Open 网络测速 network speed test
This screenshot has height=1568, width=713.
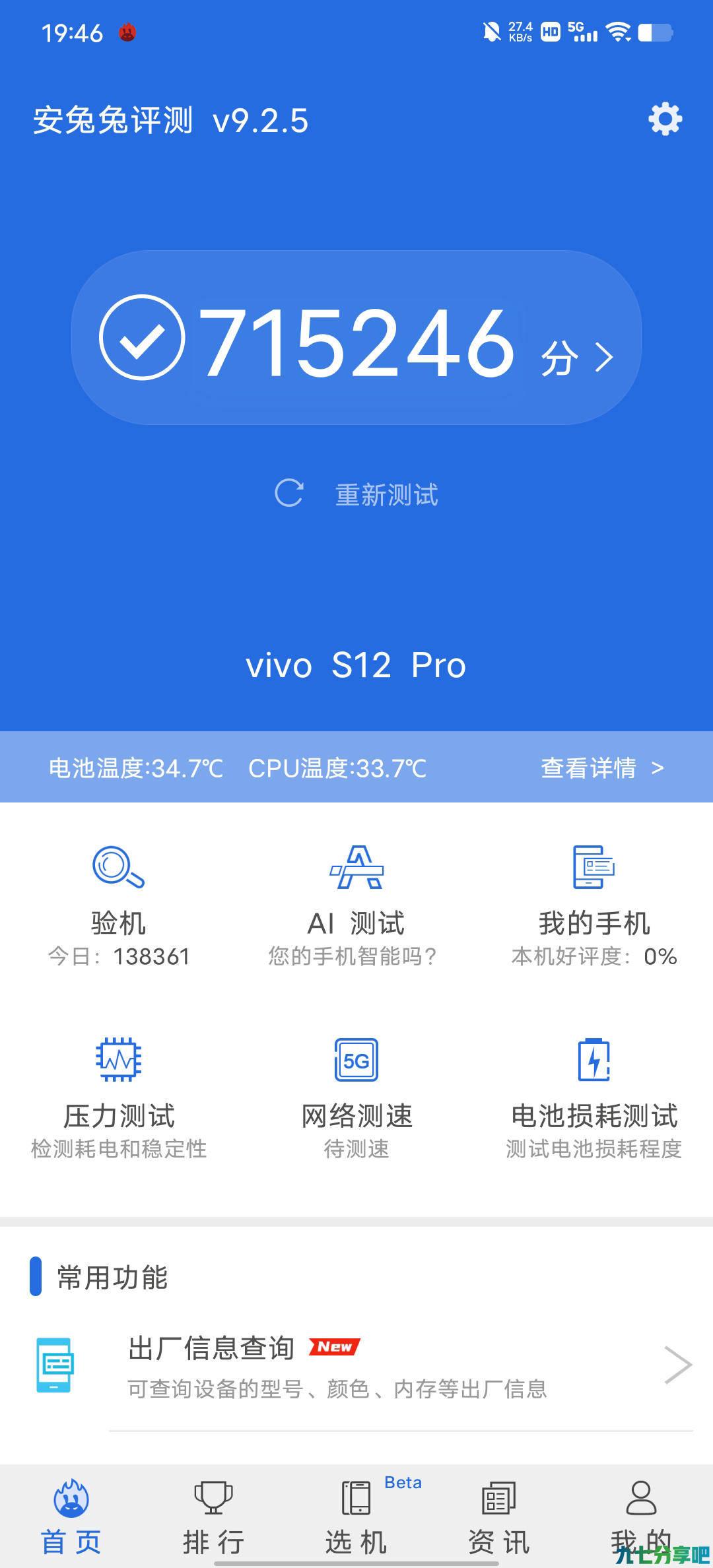pos(356,1098)
